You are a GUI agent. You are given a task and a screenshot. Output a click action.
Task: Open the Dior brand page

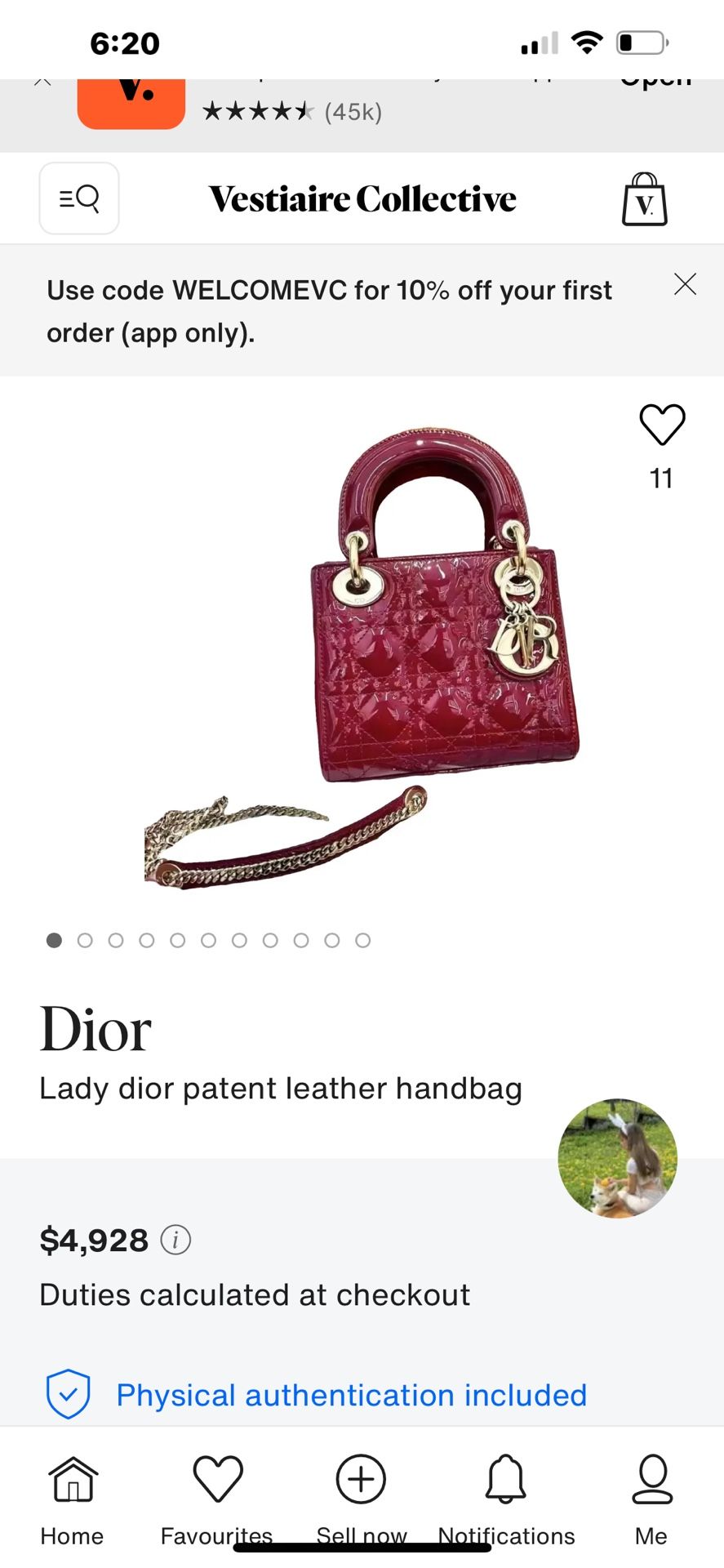coord(95,1030)
